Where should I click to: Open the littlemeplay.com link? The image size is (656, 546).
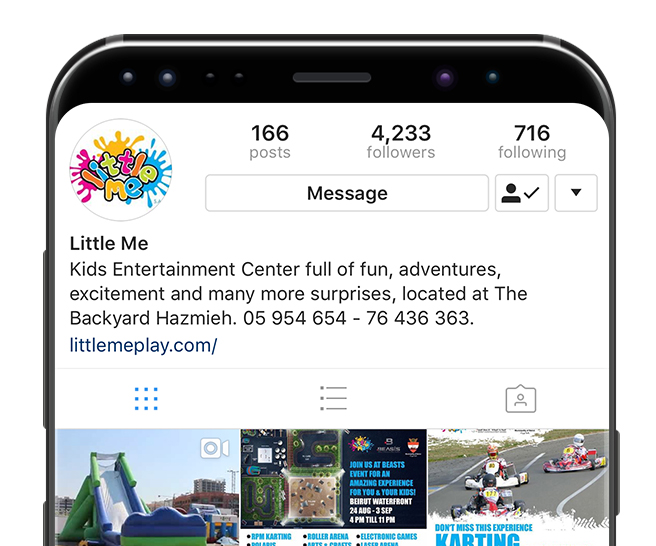coord(143,346)
